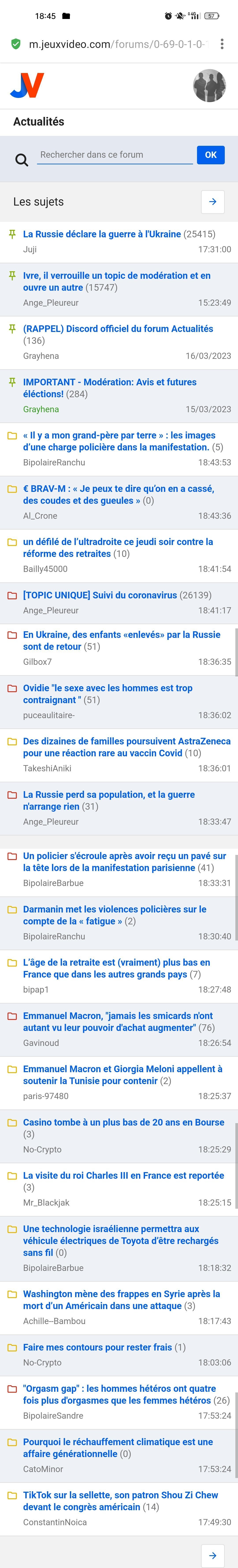The height and width of the screenshot is (1568, 238).
Task: Open the profile avatar menu
Action: point(209,85)
